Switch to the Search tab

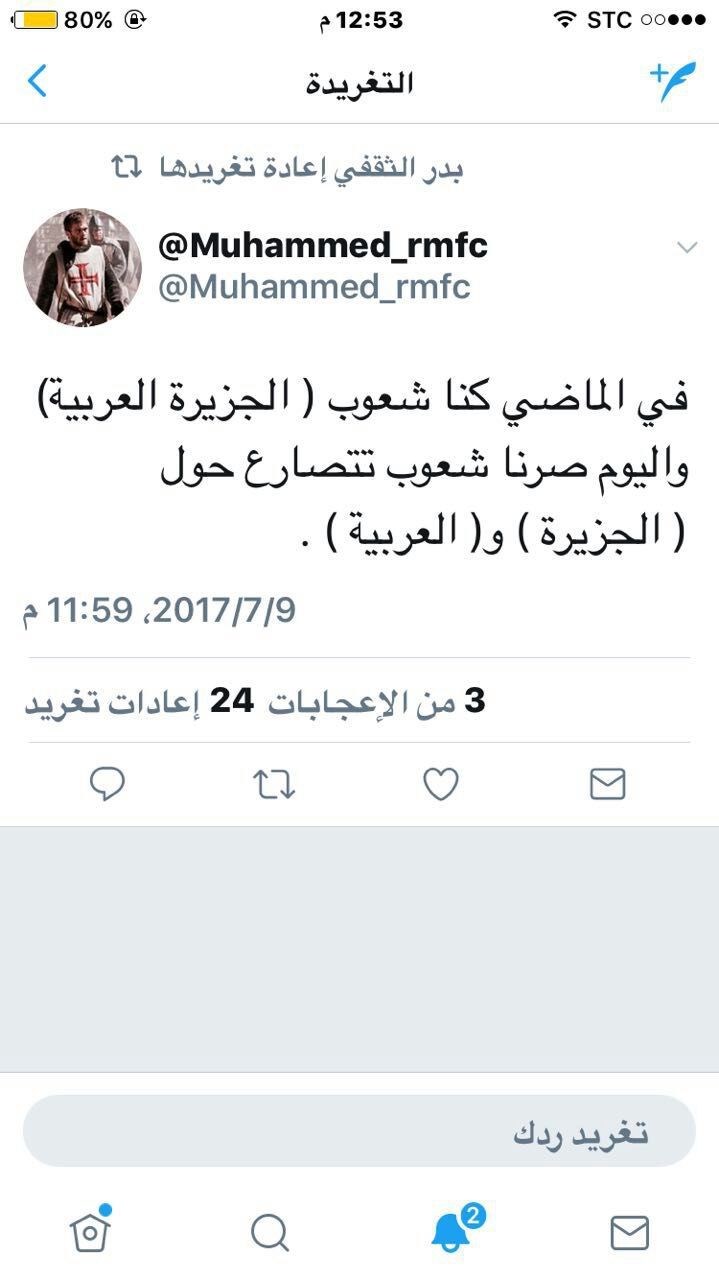tap(270, 1233)
